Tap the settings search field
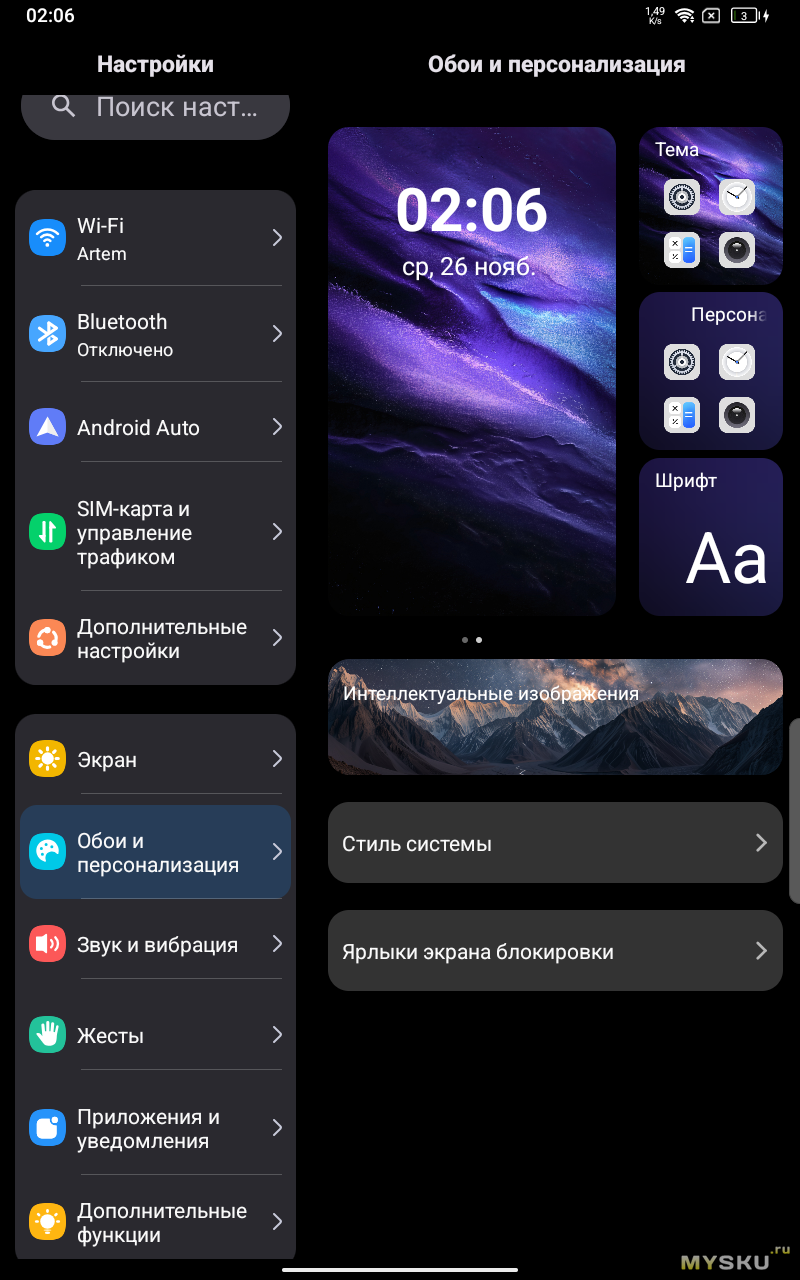 pos(155,108)
